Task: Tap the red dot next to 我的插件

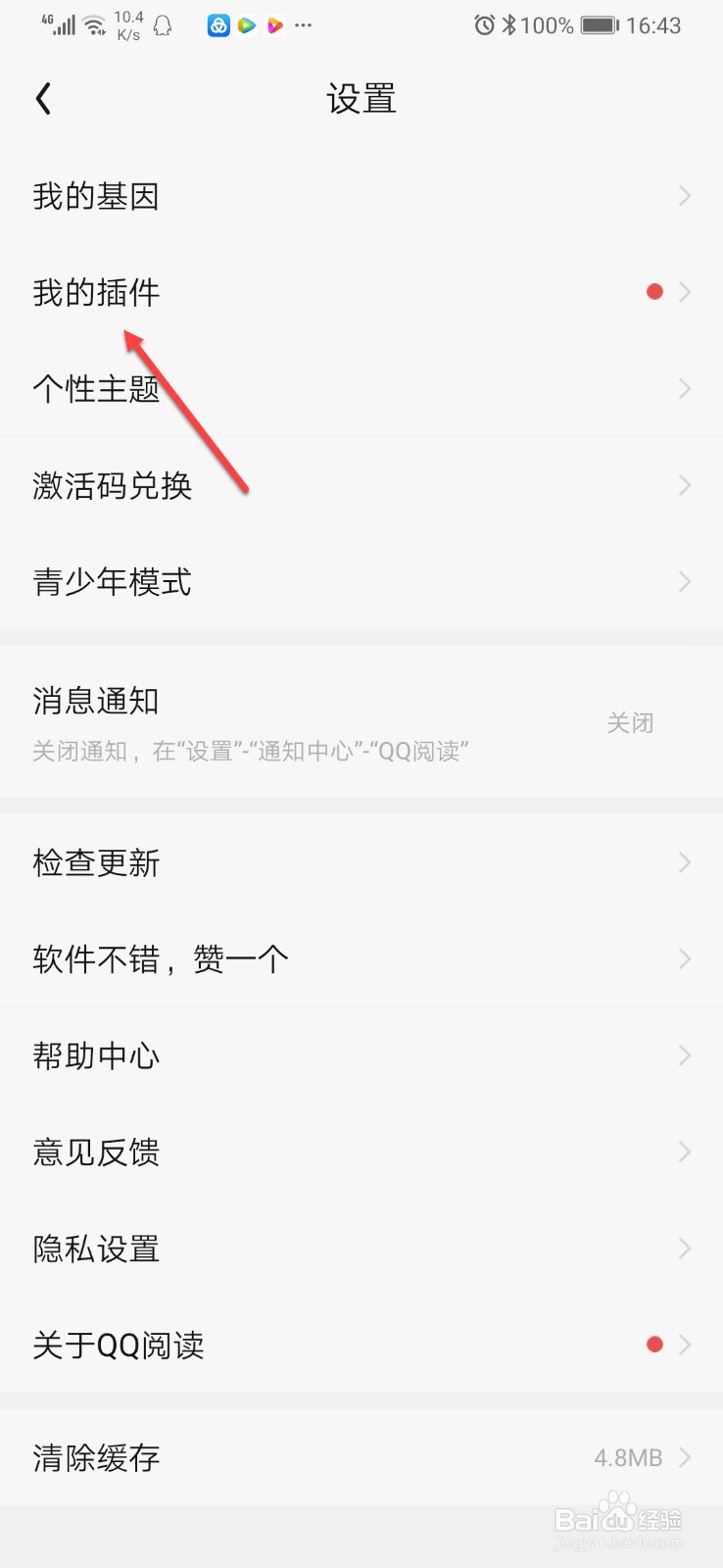Action: click(653, 291)
